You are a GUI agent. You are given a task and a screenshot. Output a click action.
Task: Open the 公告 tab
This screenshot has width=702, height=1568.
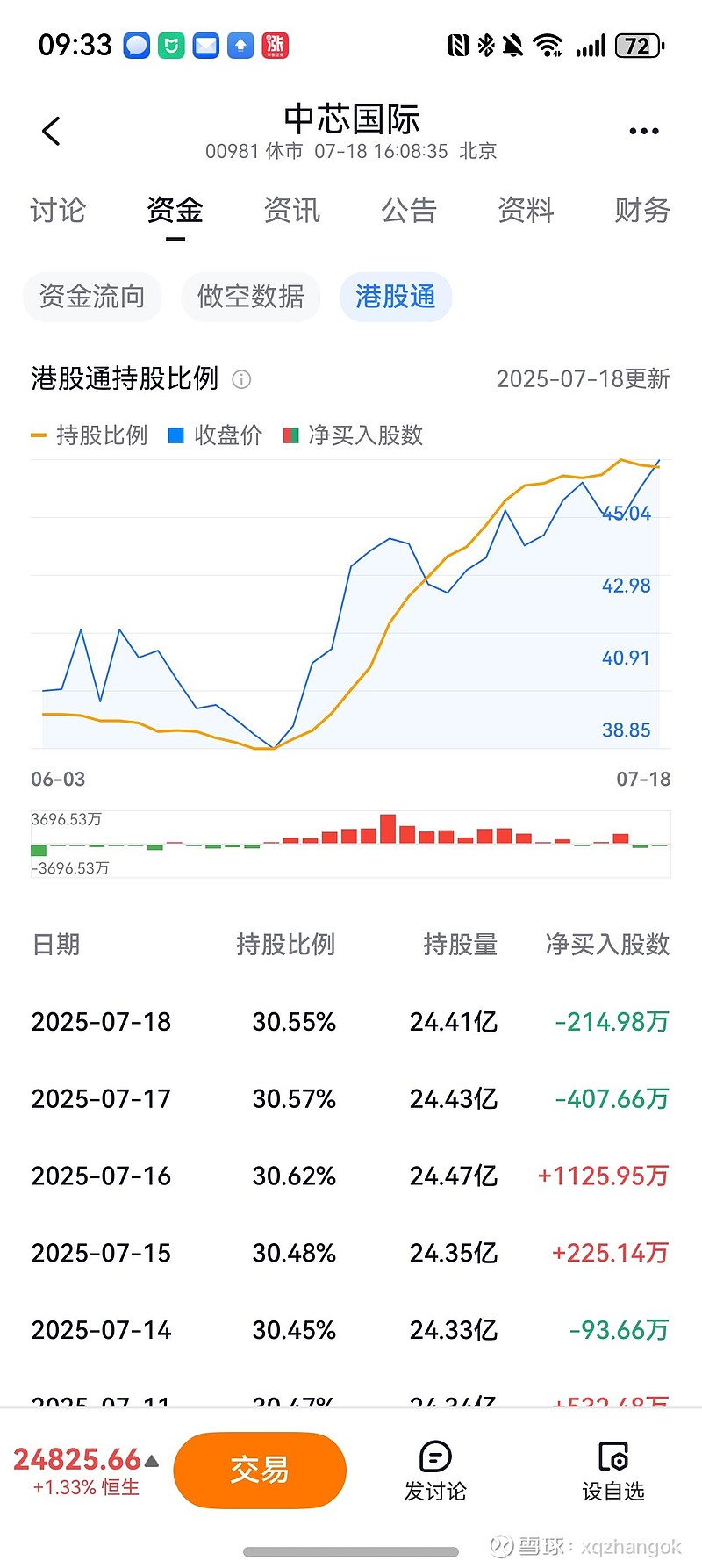click(408, 211)
